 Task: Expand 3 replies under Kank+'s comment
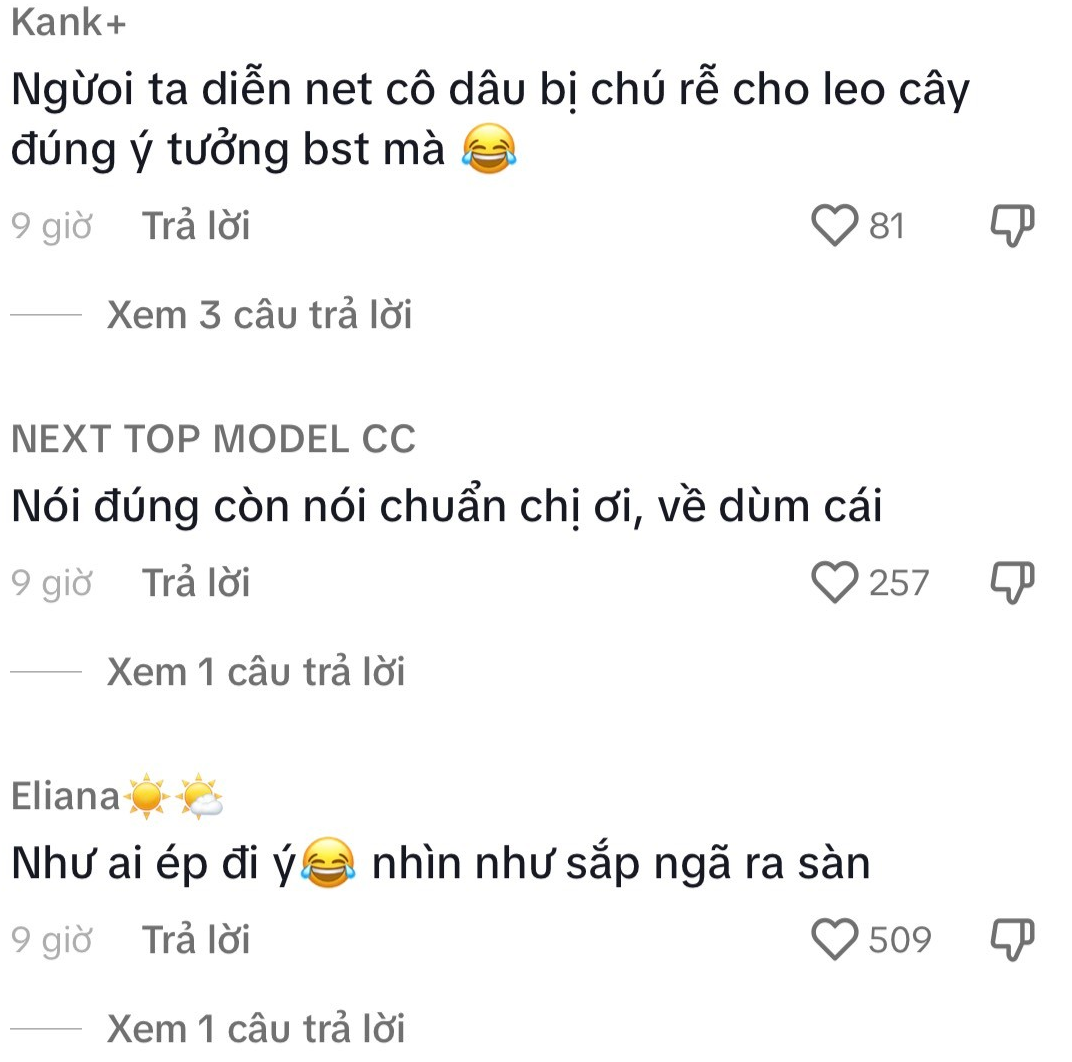click(x=259, y=316)
